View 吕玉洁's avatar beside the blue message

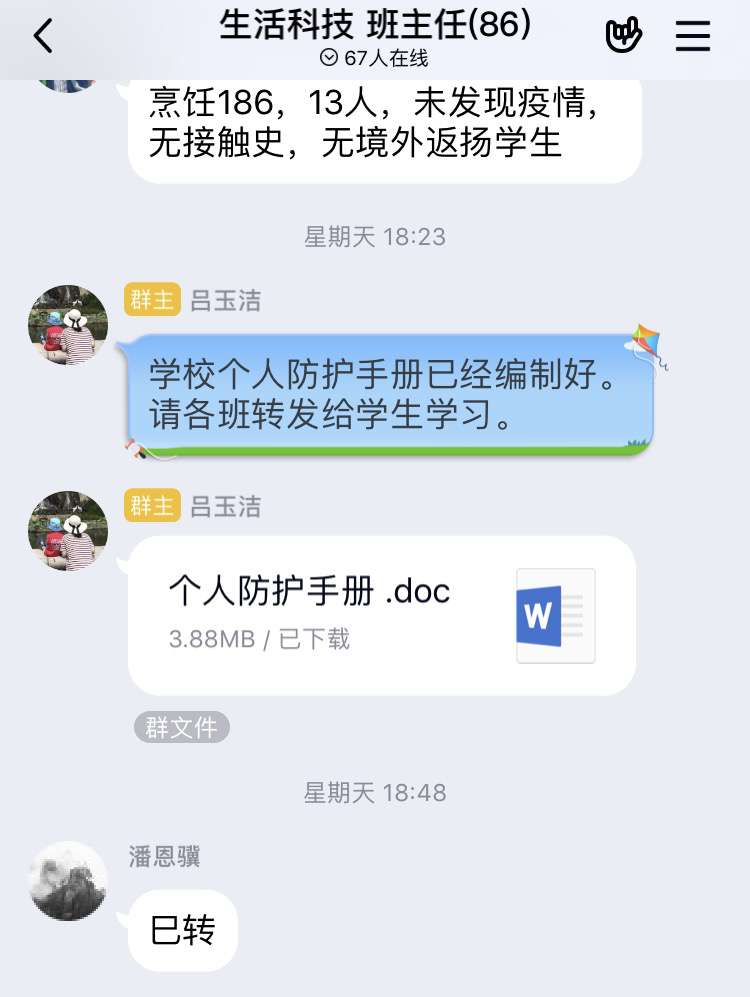click(68, 325)
